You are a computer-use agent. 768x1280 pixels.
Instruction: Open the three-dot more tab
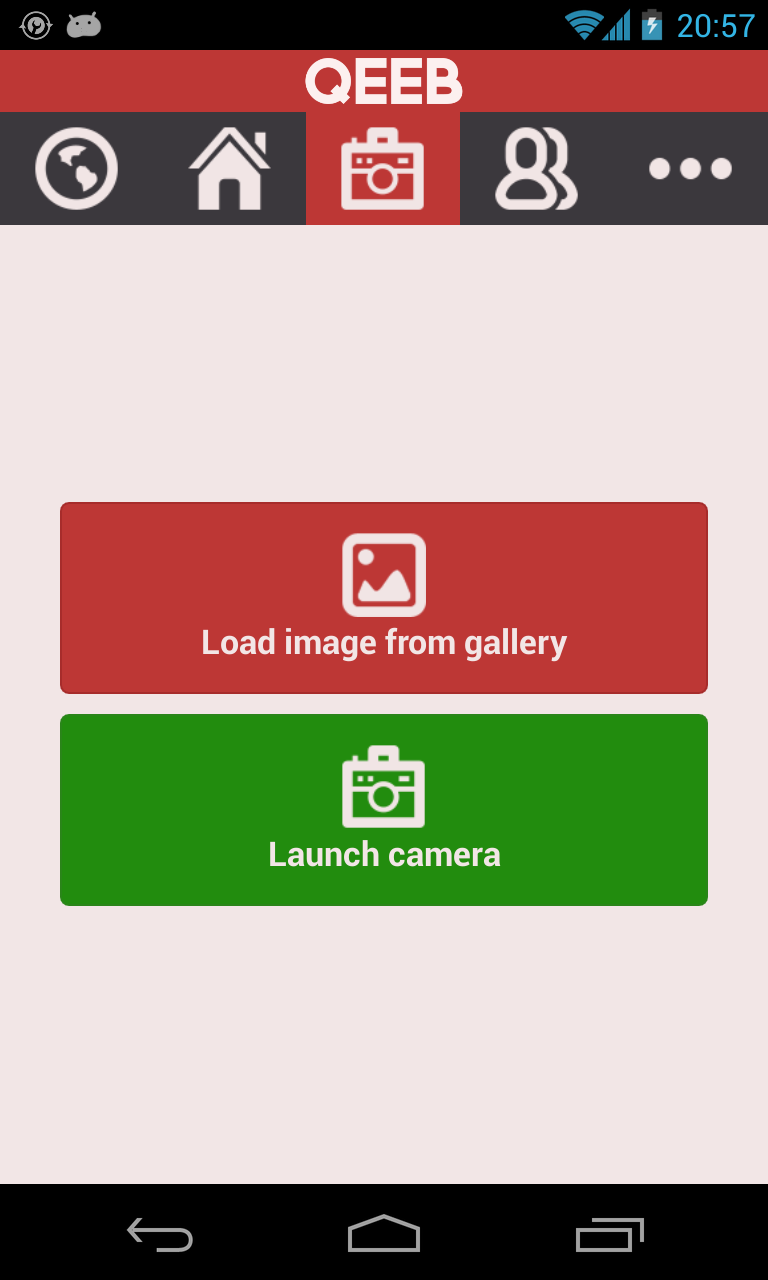[690, 169]
